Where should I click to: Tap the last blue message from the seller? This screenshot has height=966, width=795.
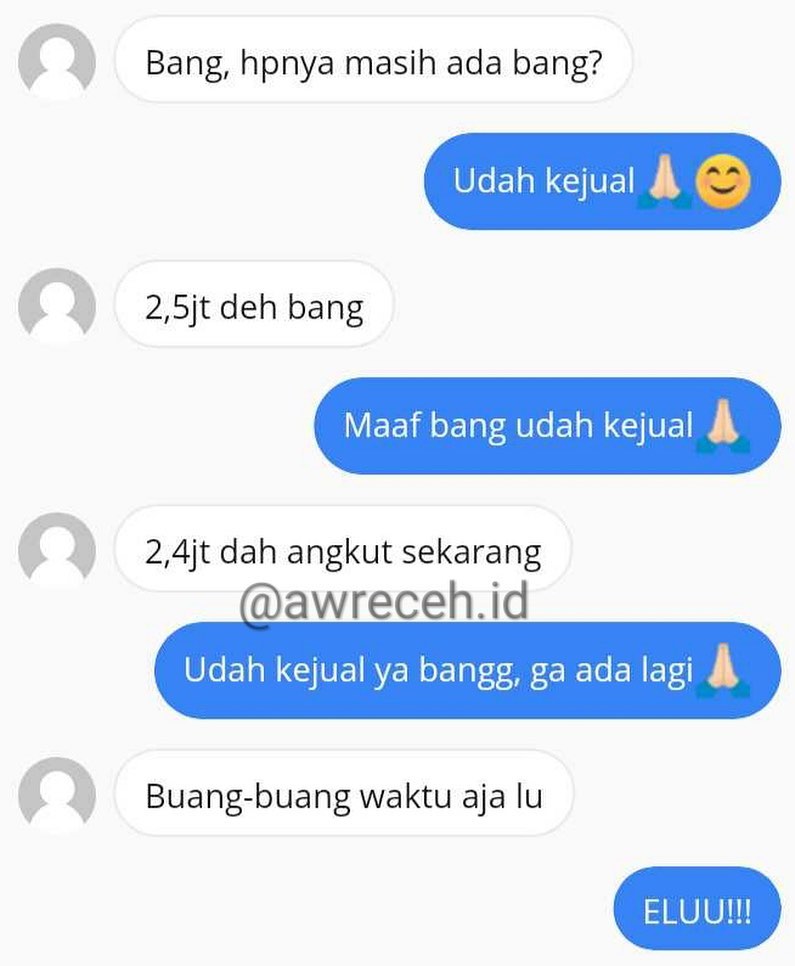[697, 908]
